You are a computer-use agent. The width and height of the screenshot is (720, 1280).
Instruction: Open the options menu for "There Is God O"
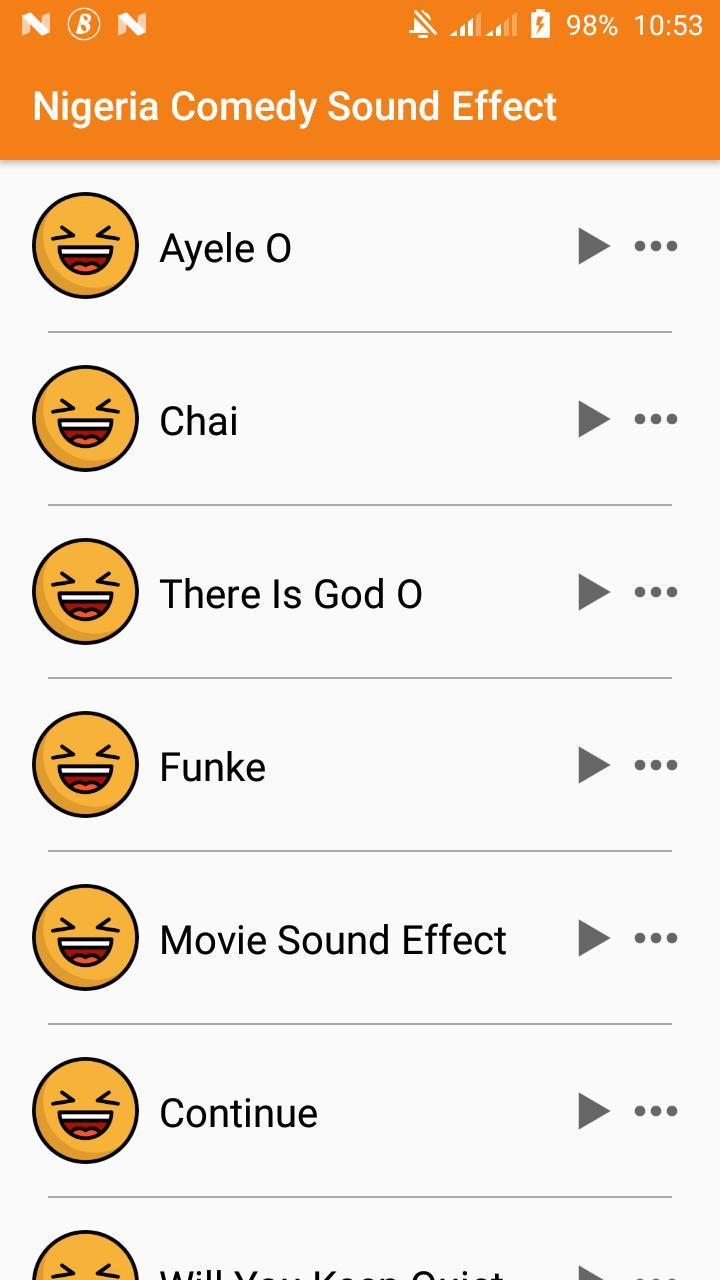(656, 592)
